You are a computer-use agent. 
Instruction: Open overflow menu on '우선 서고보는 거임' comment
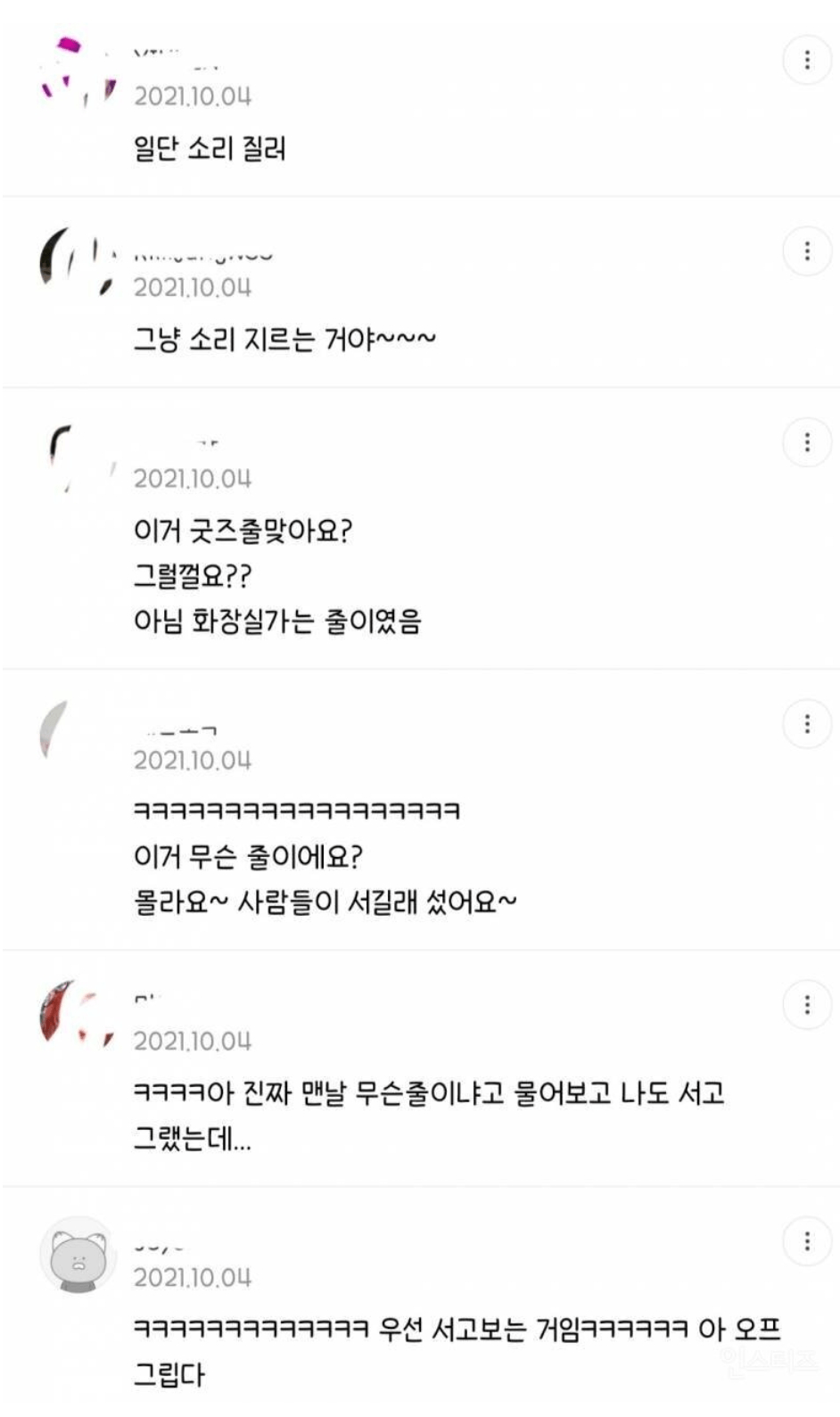(x=807, y=1240)
